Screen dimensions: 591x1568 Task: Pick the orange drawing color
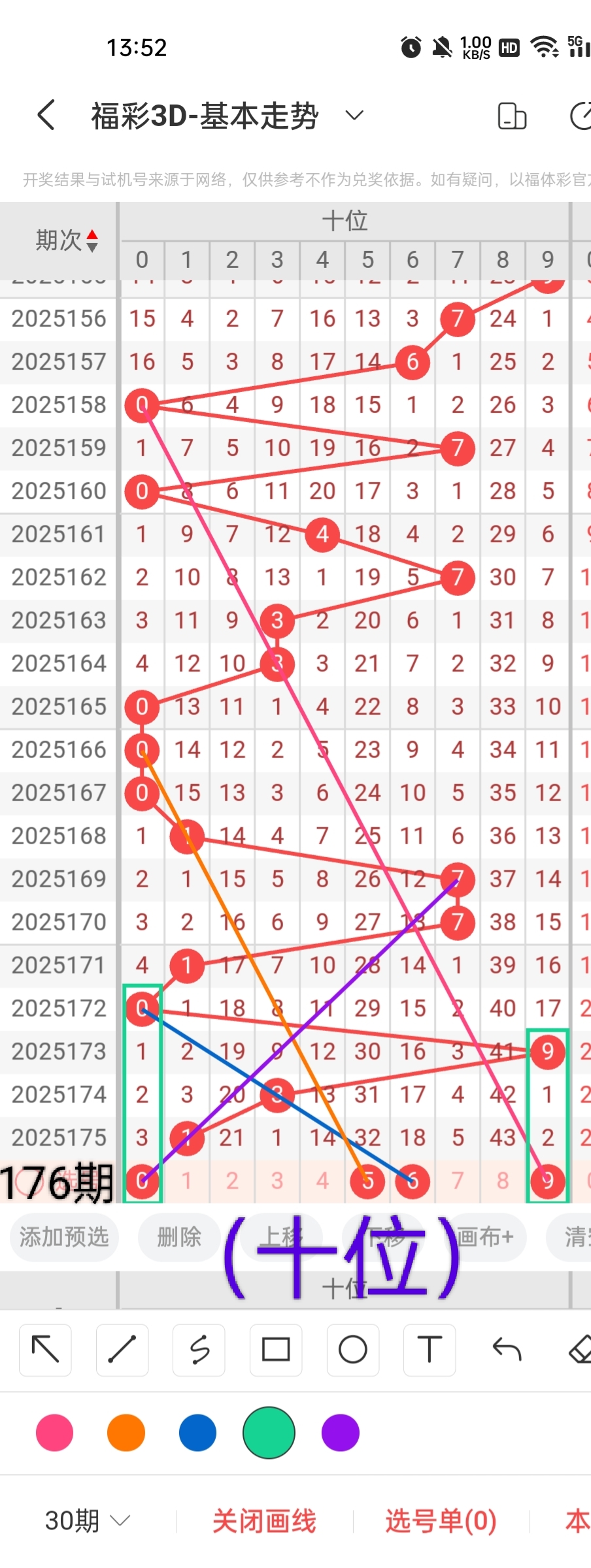click(x=126, y=1433)
